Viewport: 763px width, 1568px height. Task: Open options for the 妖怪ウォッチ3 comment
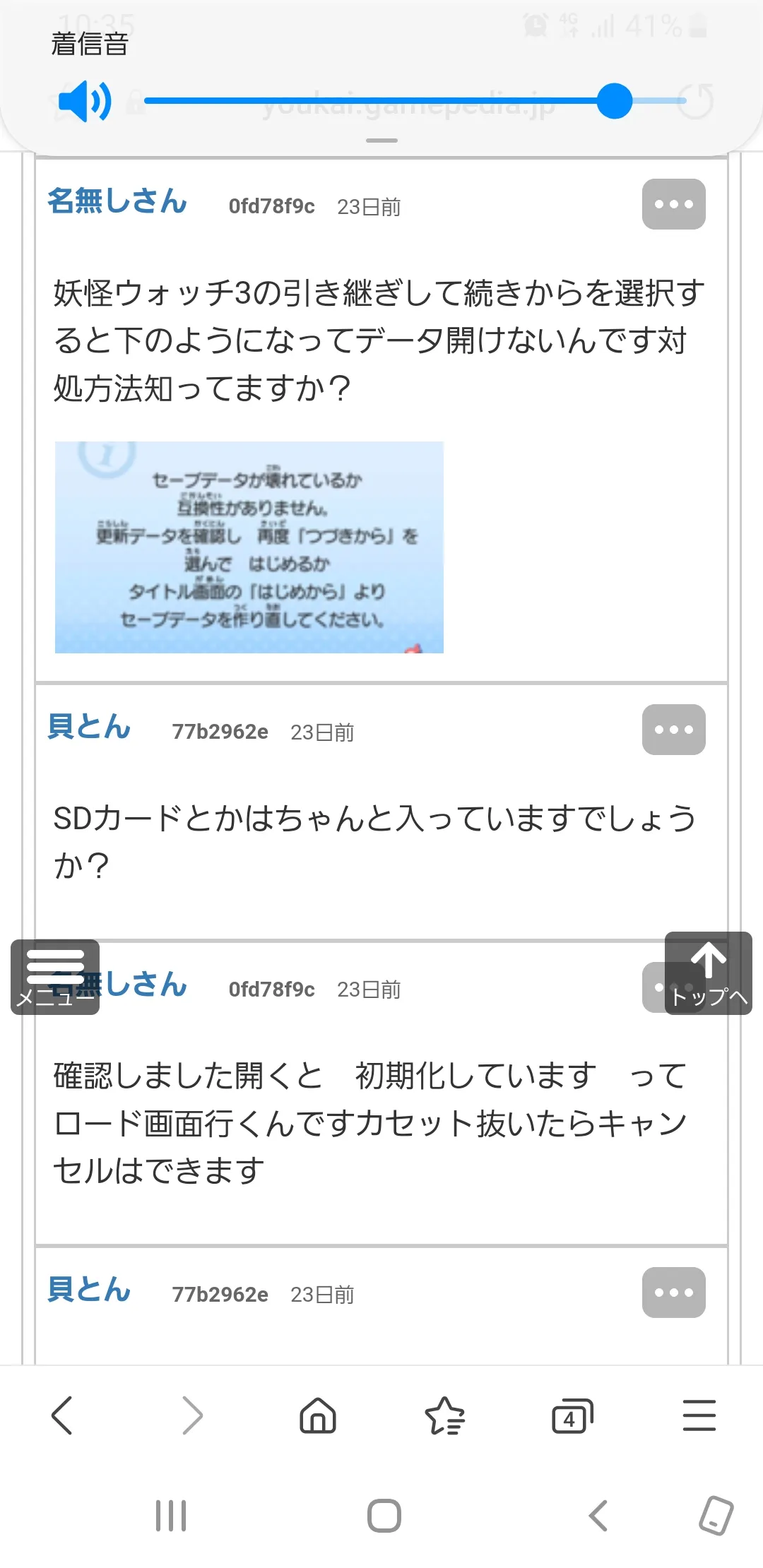(x=673, y=204)
